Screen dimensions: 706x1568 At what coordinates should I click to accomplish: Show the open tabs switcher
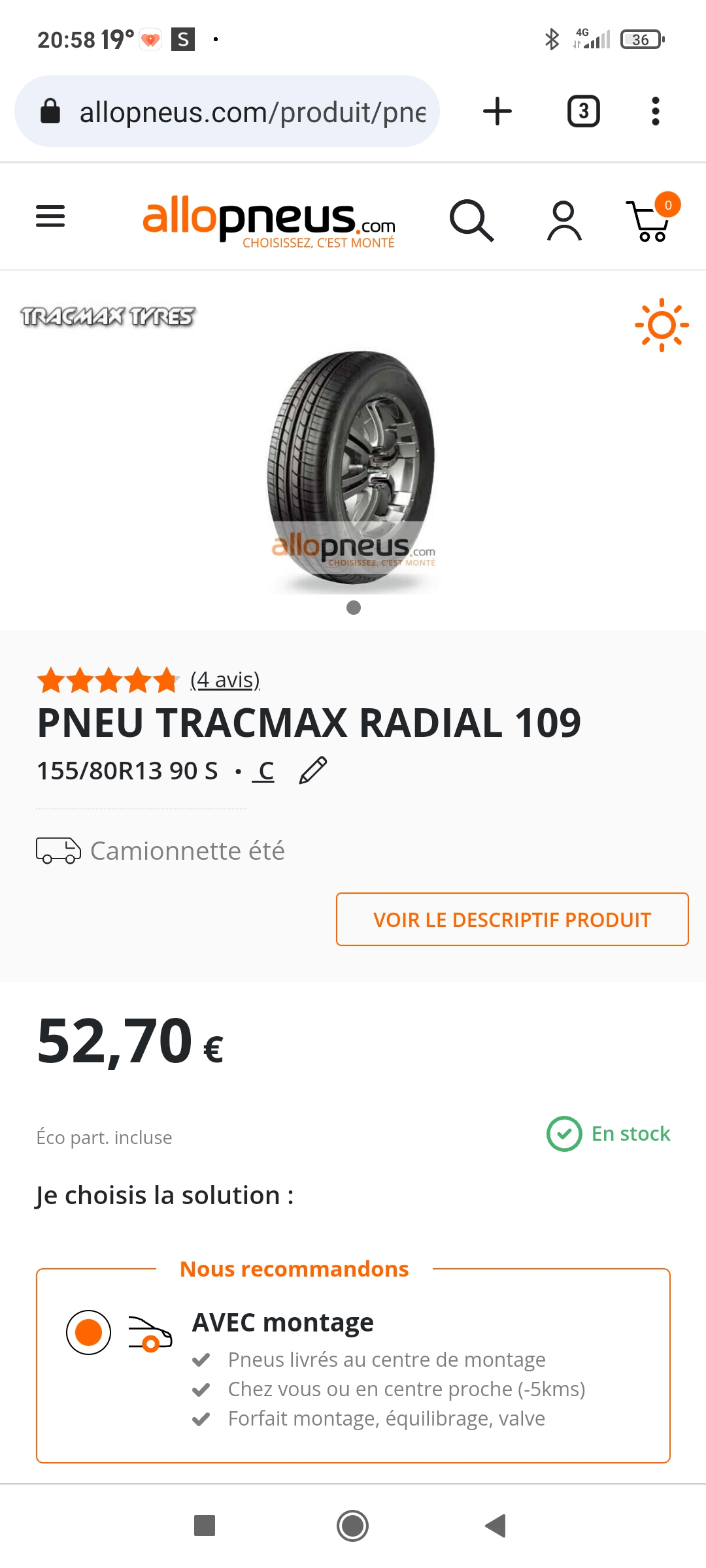[x=583, y=111]
